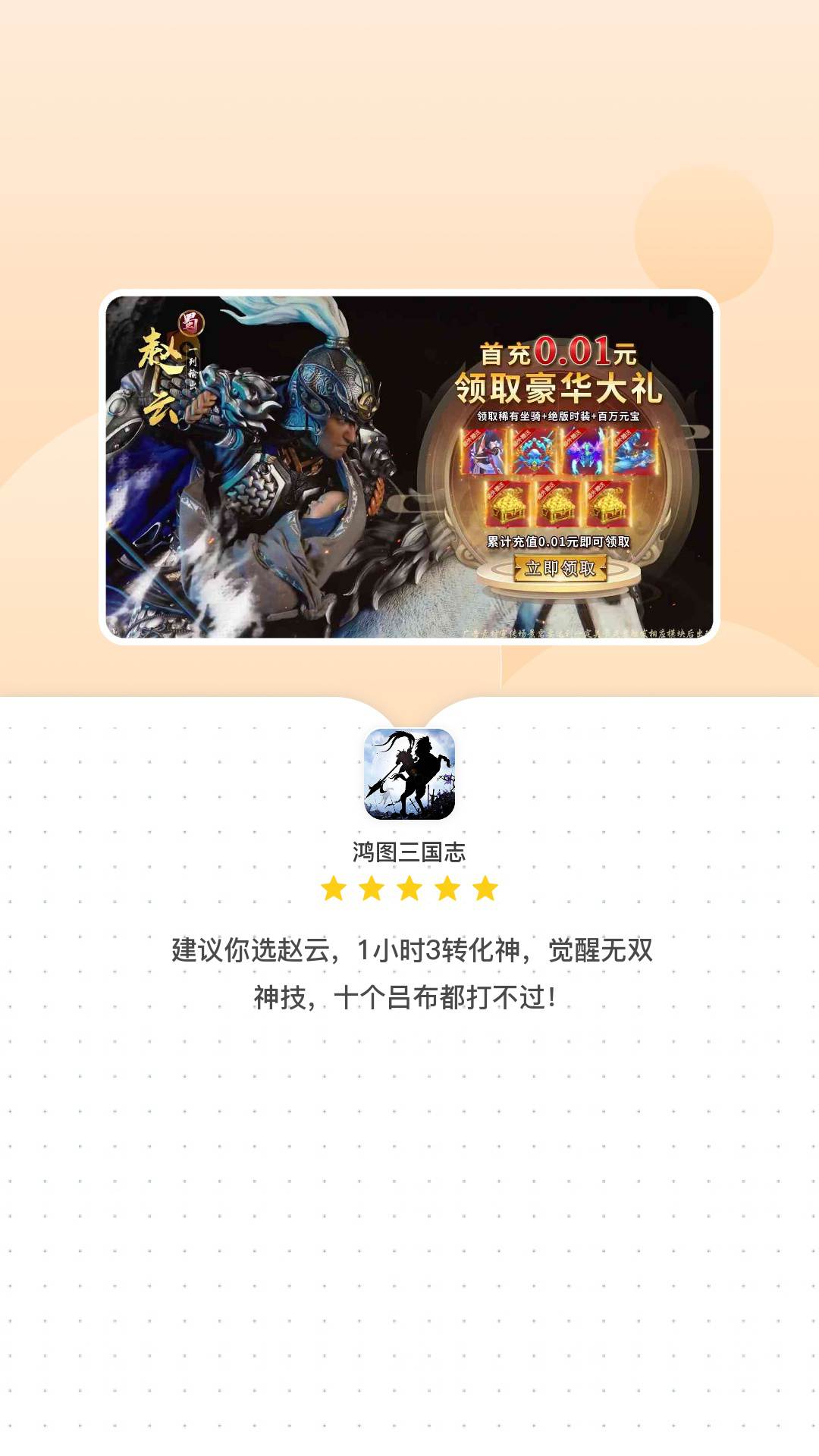Open the 赵云 game ad banner
This screenshot has width=819, height=1456.
409,466
